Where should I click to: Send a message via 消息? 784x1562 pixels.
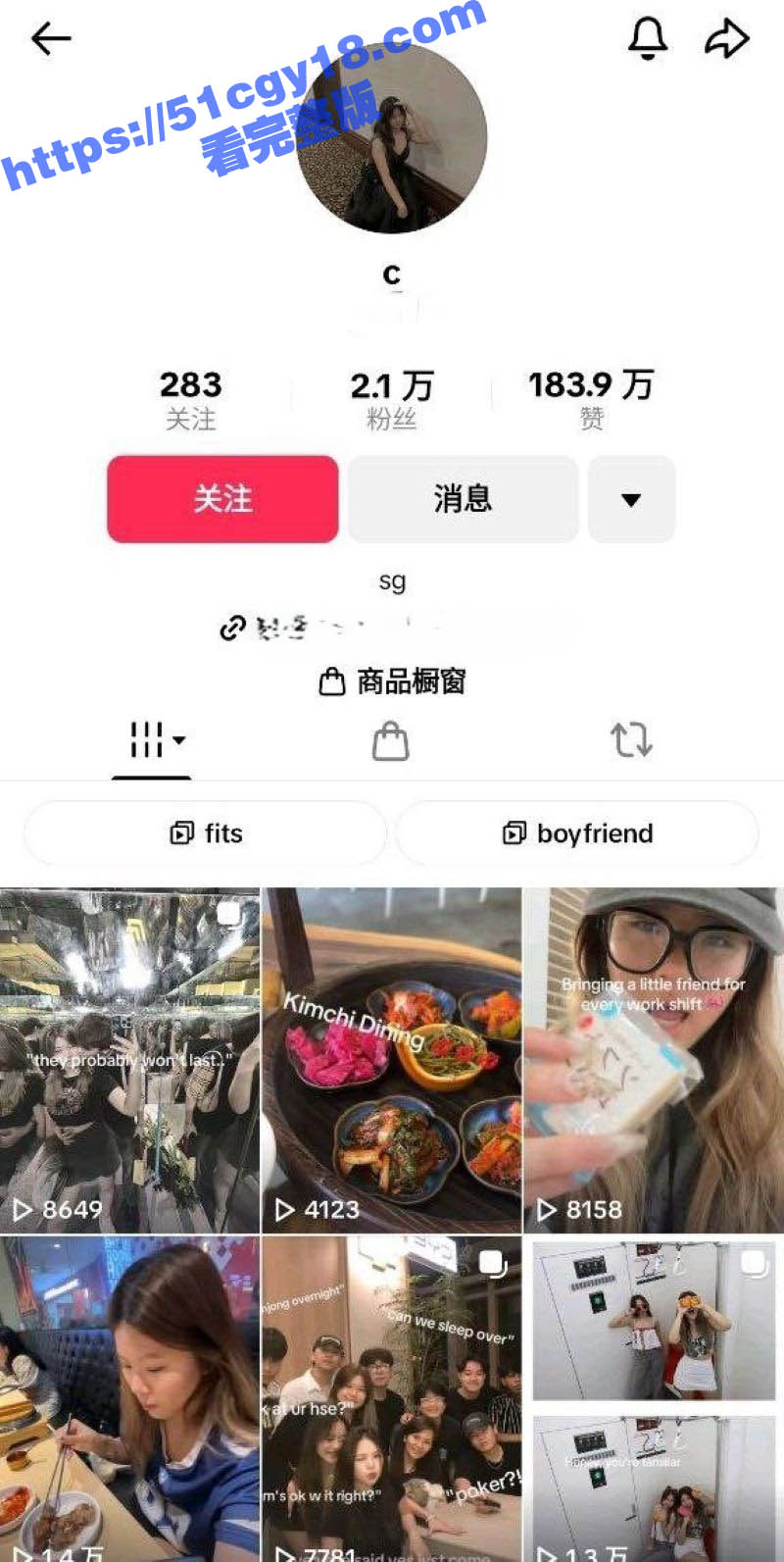click(463, 499)
